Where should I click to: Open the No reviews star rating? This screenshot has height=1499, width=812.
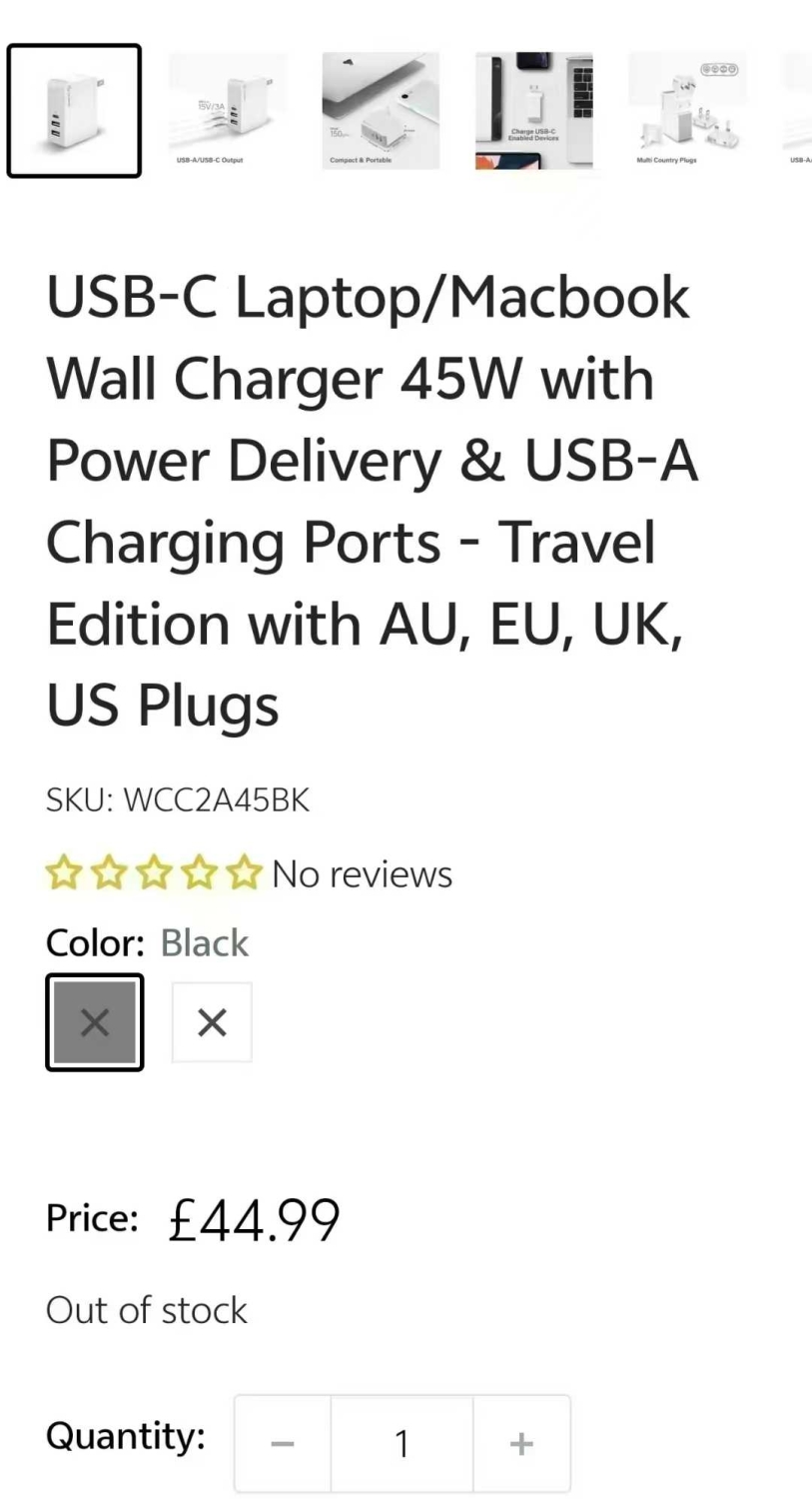tap(249, 874)
